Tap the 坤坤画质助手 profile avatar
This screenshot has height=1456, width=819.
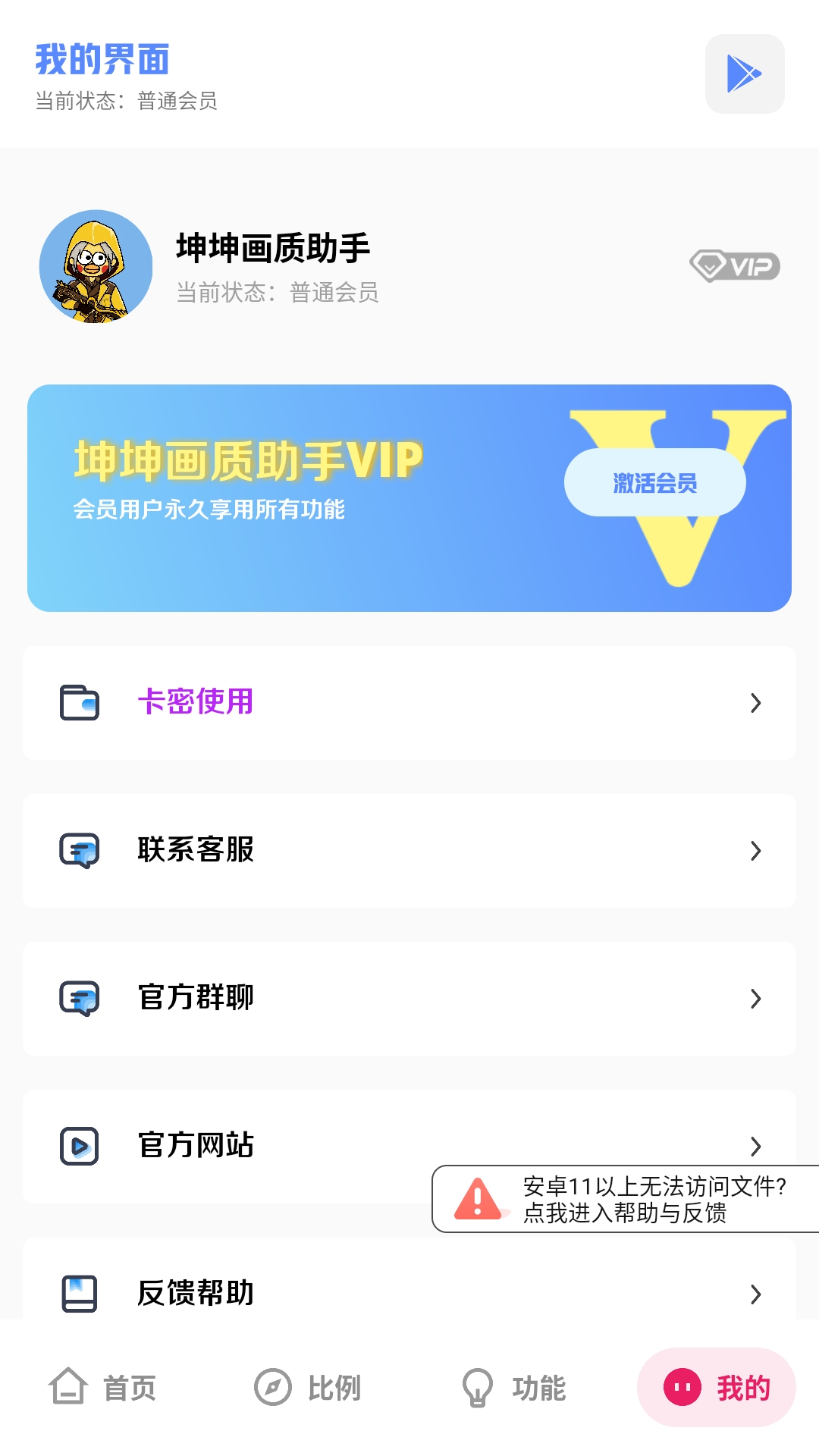point(96,267)
